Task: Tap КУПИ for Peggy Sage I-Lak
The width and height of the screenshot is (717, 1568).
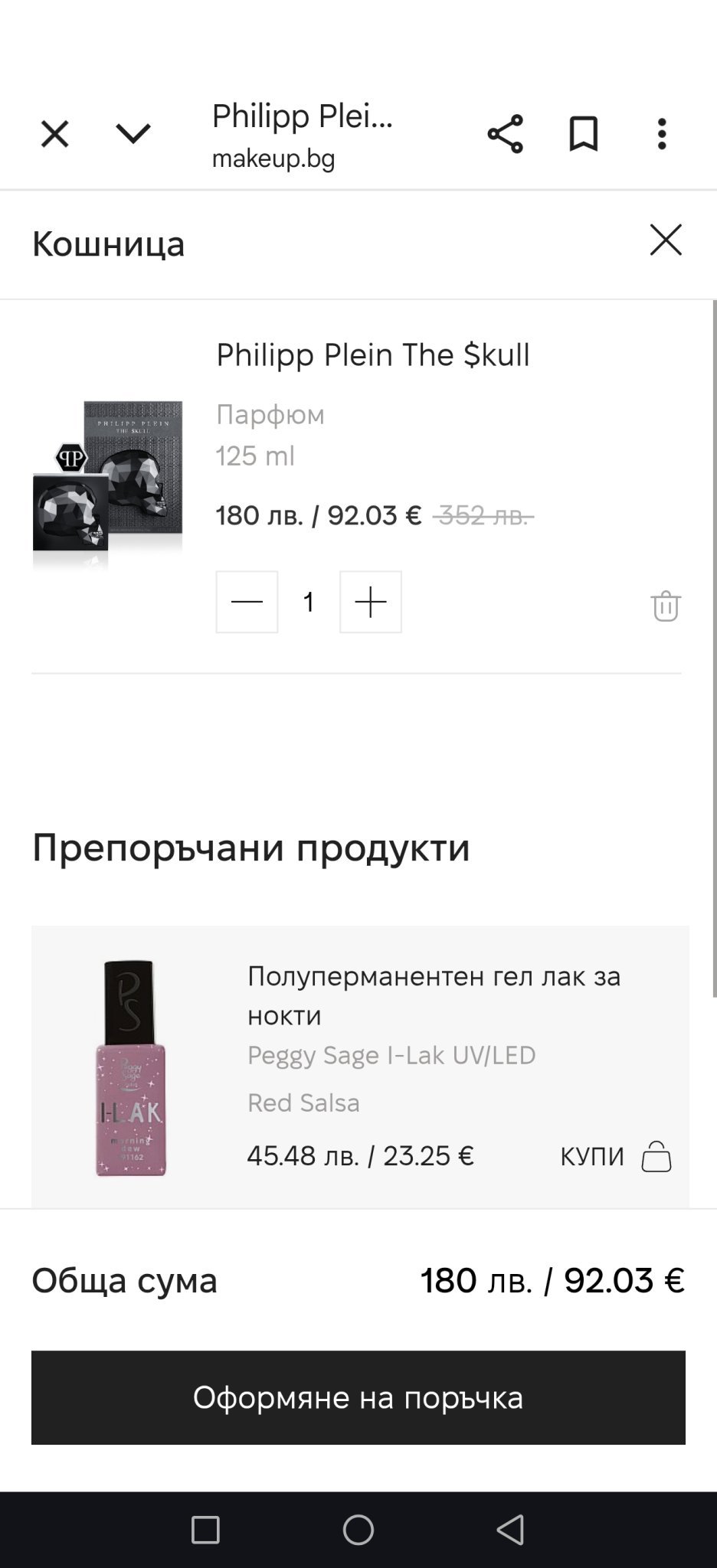Action: (615, 1156)
